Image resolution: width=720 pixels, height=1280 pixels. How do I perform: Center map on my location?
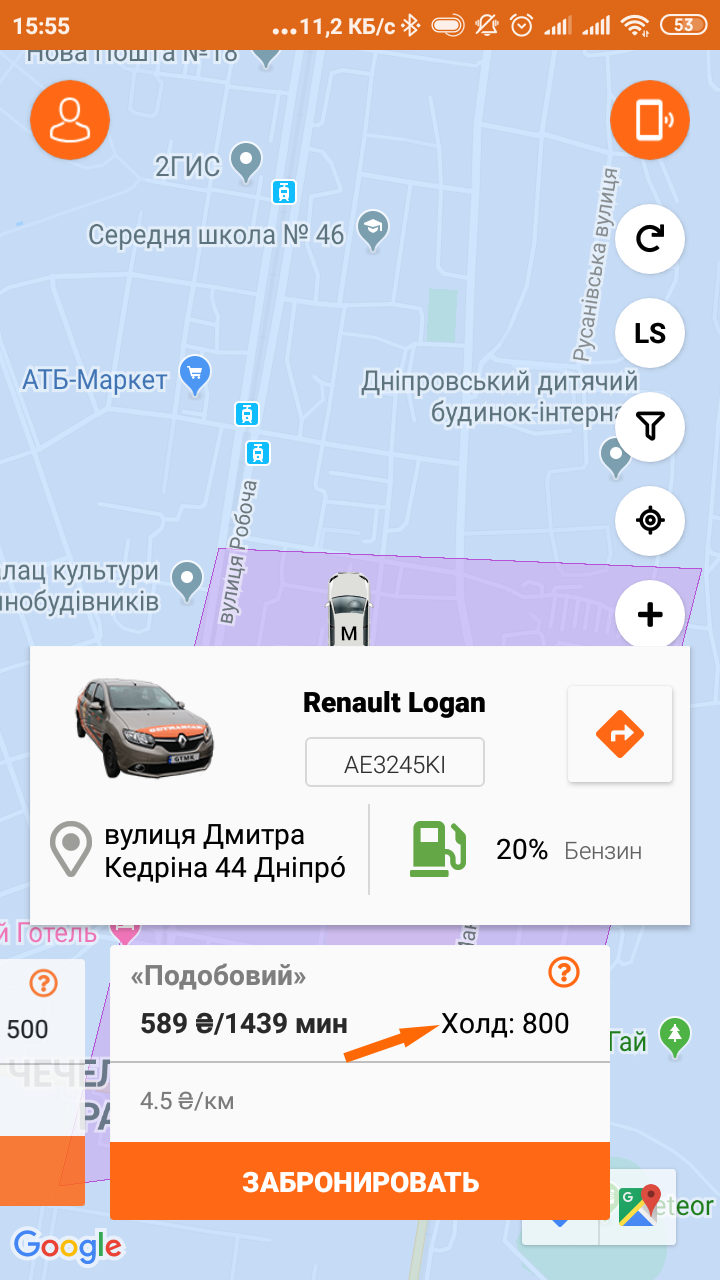(650, 520)
